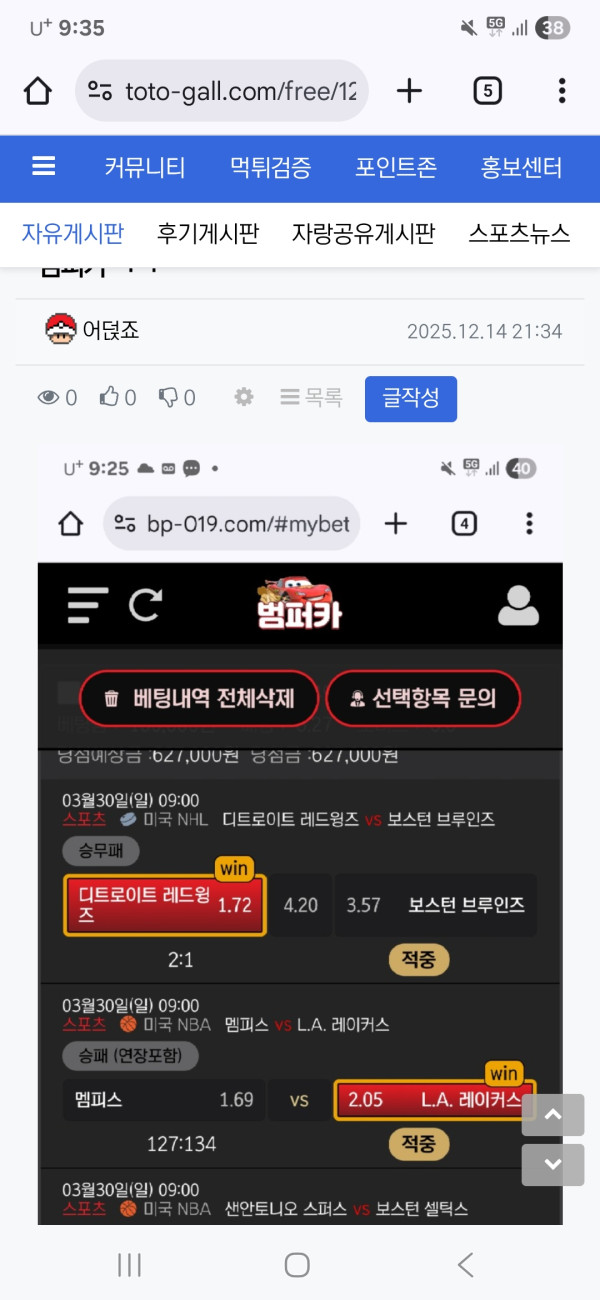Open 자랑공유게시판 board
The image size is (600, 1300).
coord(363,234)
